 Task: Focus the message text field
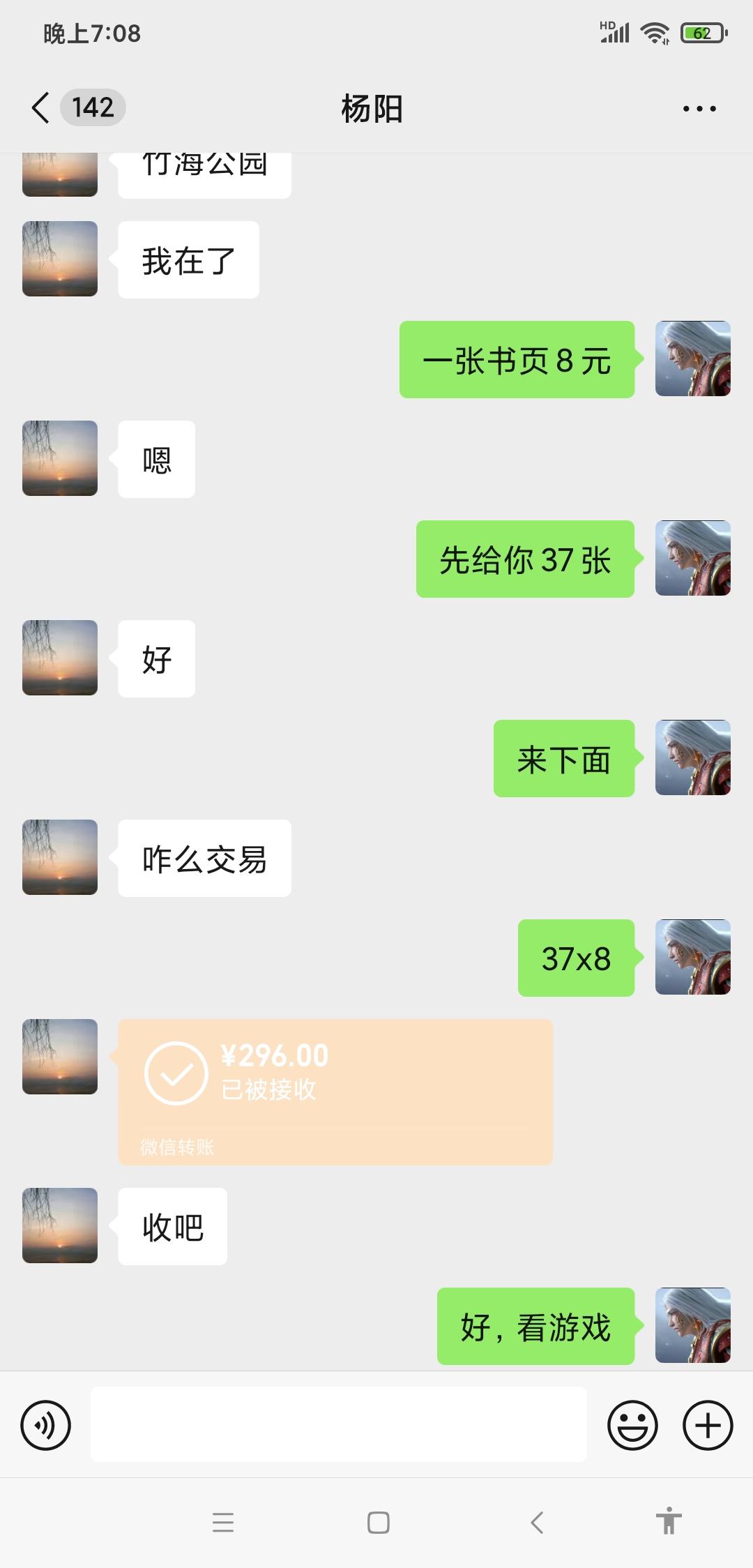pyautogui.click(x=338, y=1424)
